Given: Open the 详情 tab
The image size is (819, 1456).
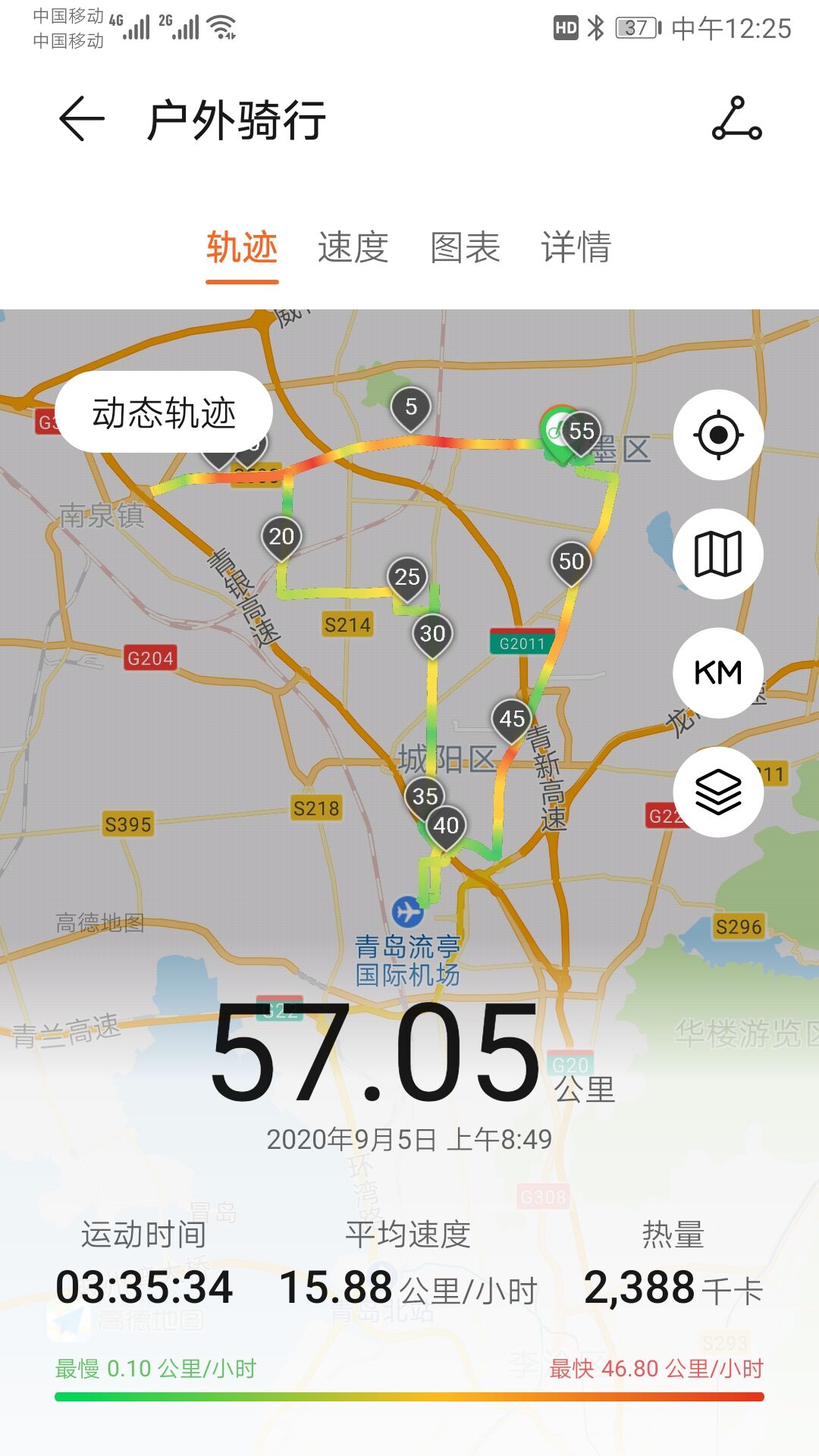Looking at the screenshot, I should point(576,248).
